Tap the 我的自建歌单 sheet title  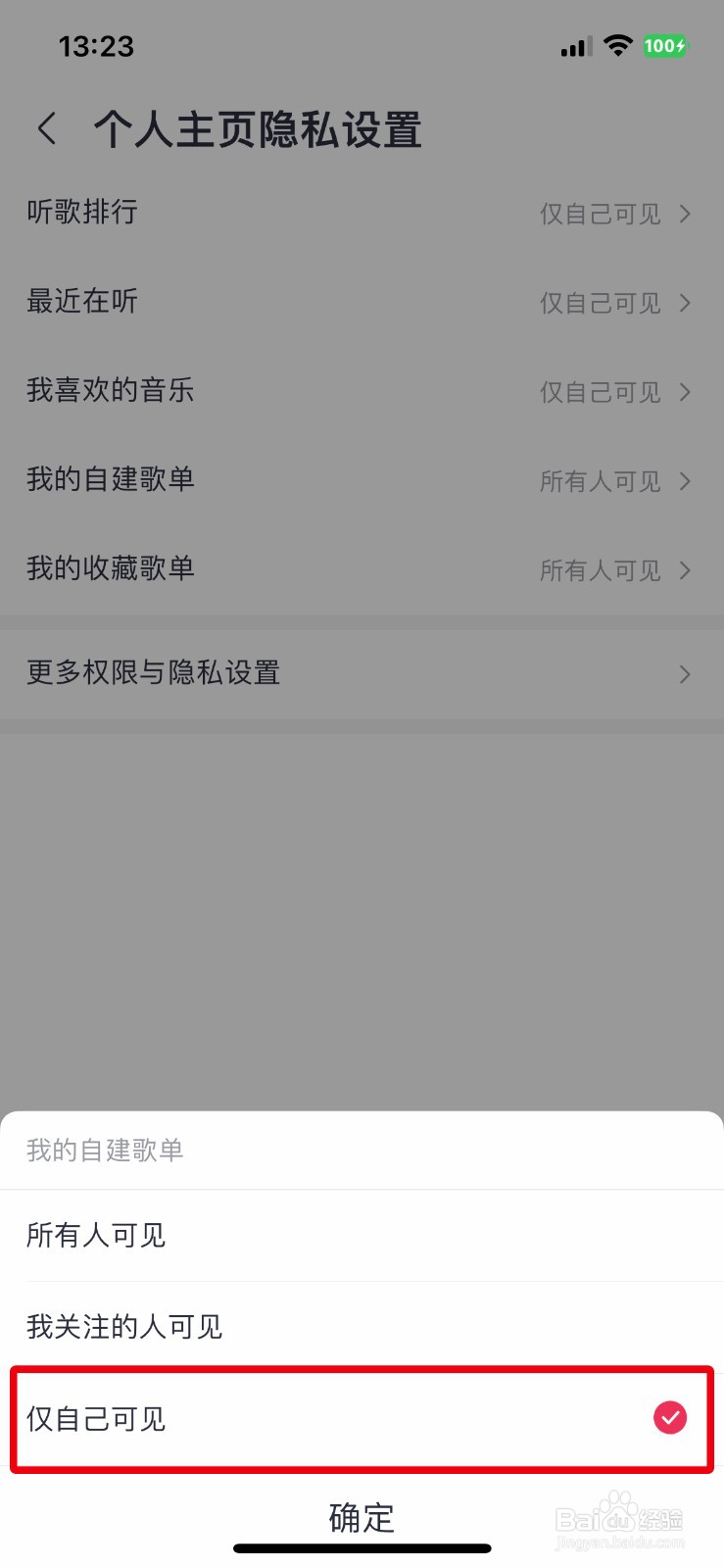(x=105, y=1151)
